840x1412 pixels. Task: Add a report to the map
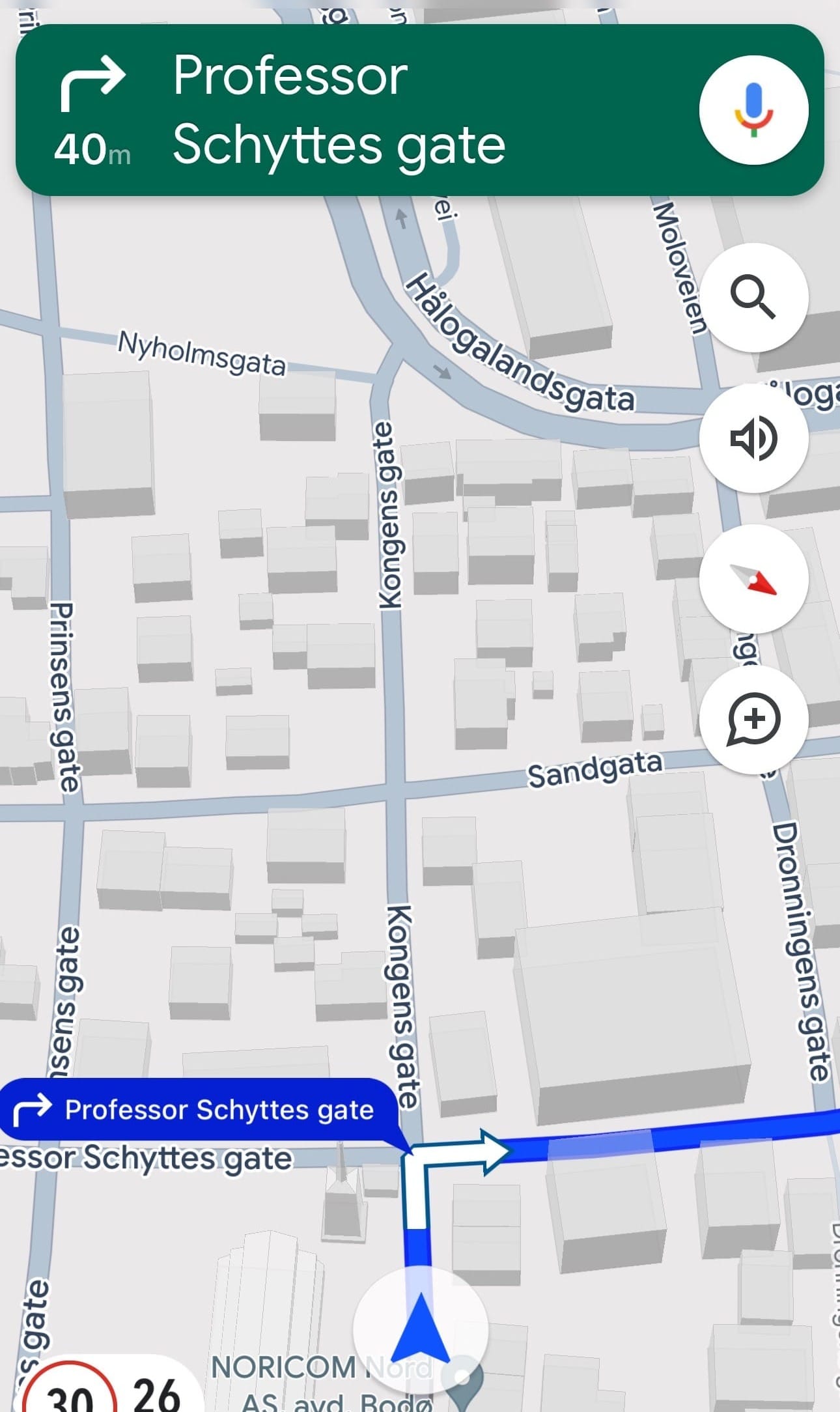coord(753,719)
